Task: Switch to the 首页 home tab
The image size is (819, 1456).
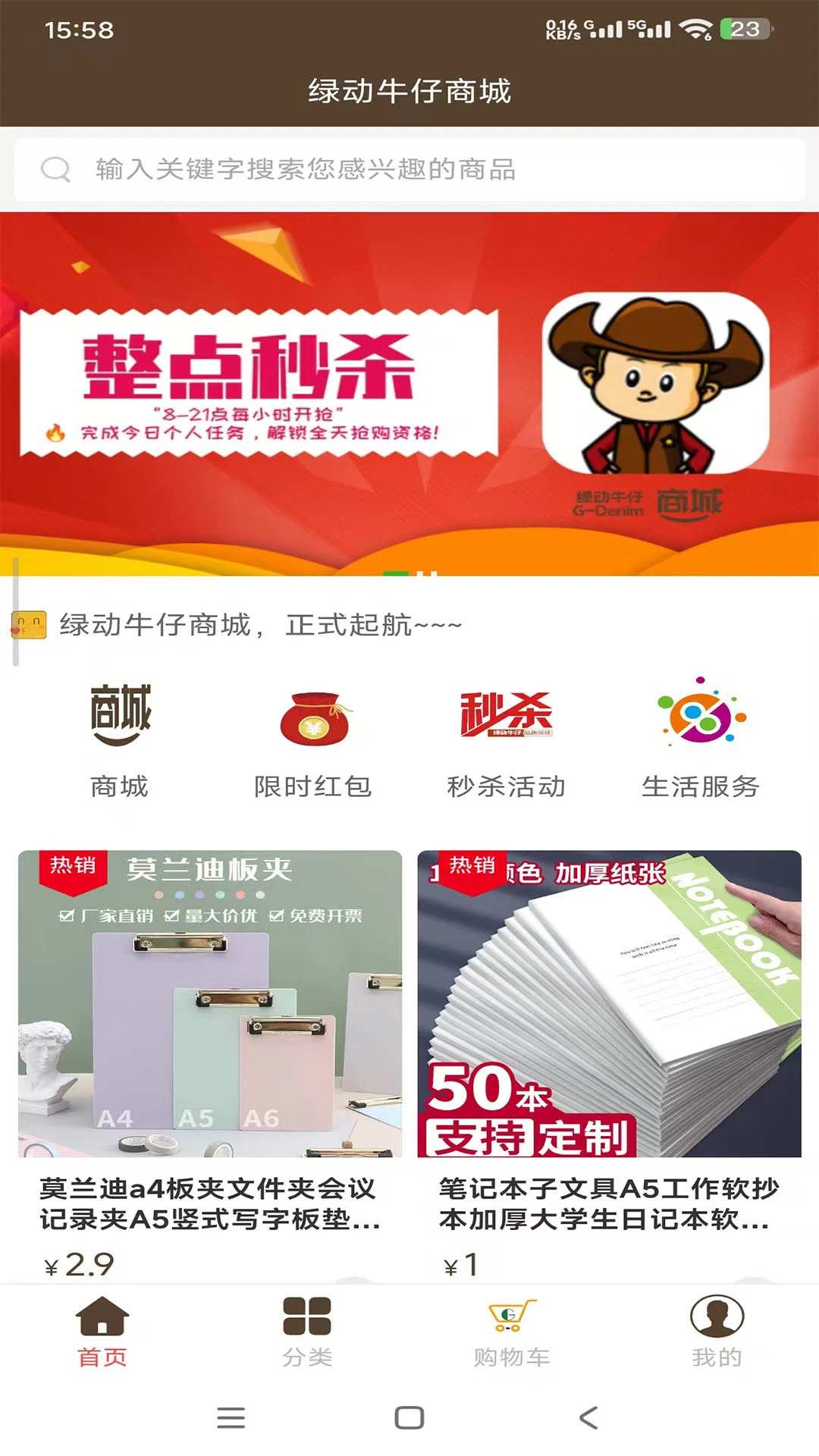Action: tap(102, 1332)
